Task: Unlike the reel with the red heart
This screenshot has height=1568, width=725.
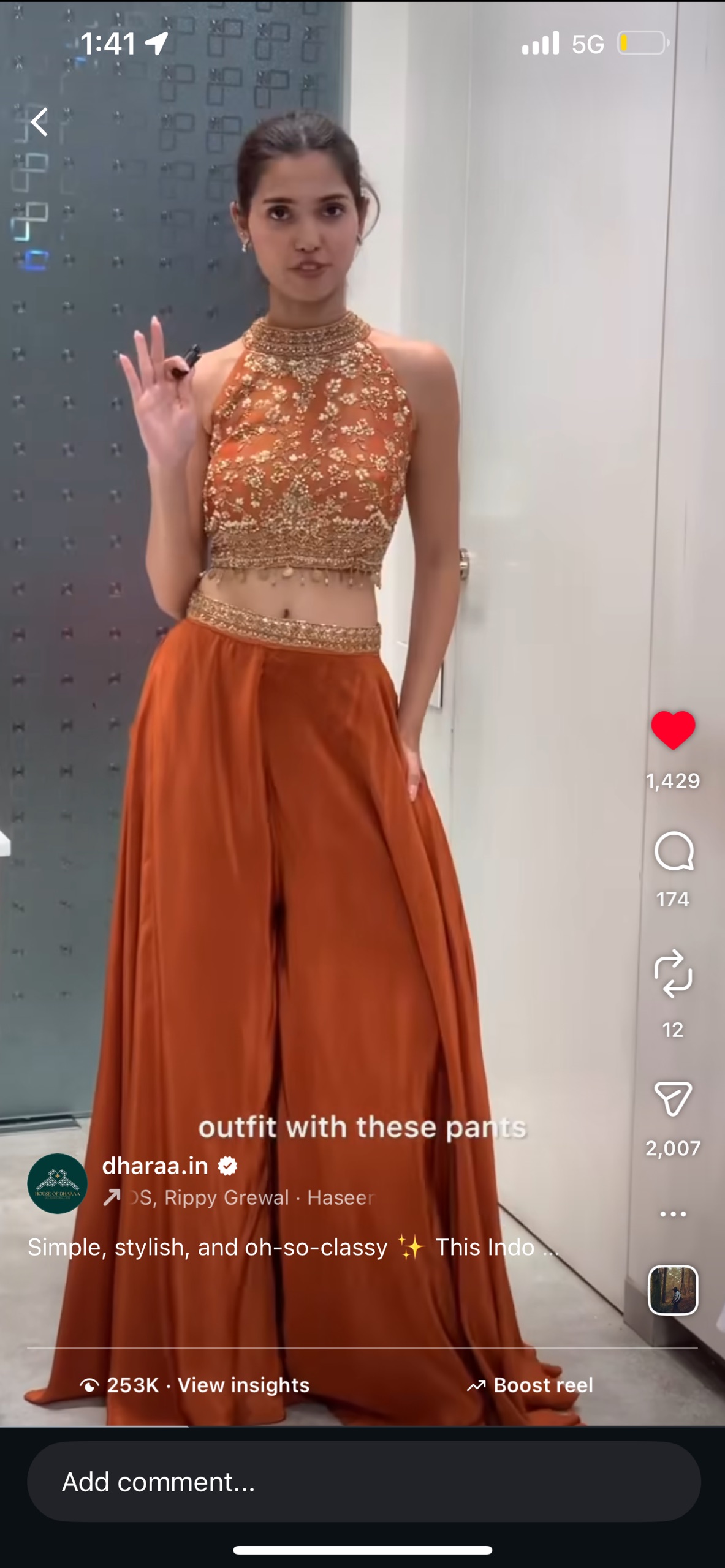Action: coord(672,730)
